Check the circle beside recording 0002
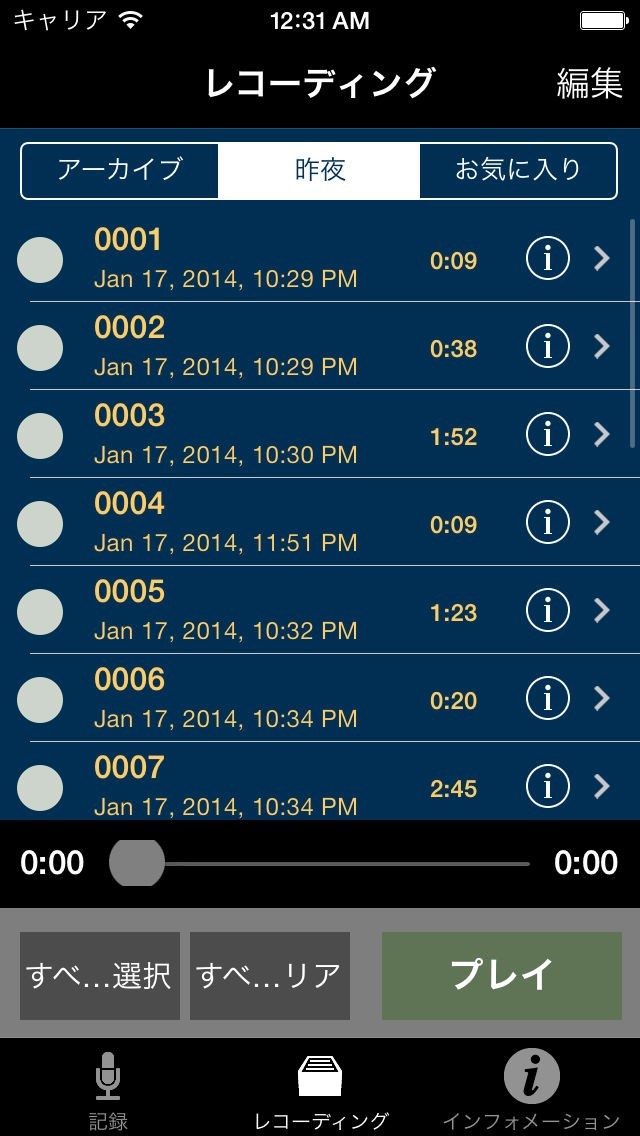 [40, 348]
